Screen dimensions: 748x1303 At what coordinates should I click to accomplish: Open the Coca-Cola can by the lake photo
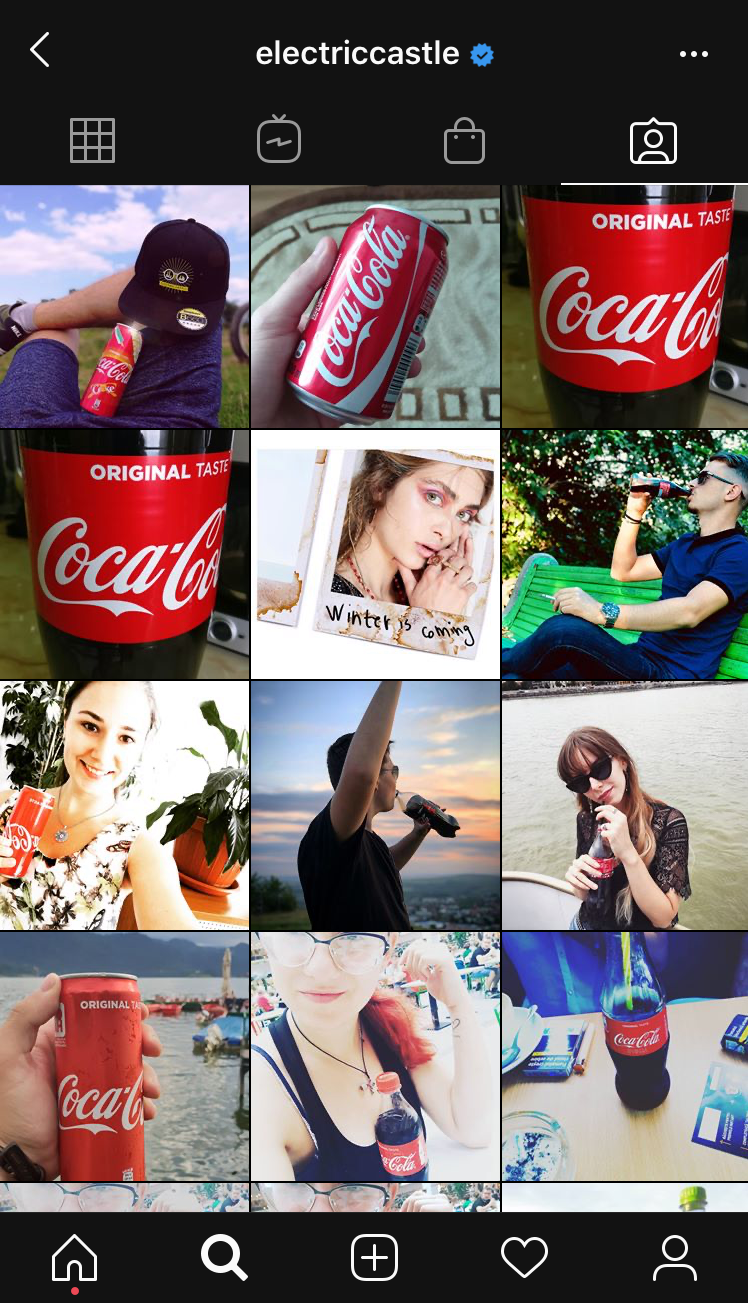[x=124, y=1056]
